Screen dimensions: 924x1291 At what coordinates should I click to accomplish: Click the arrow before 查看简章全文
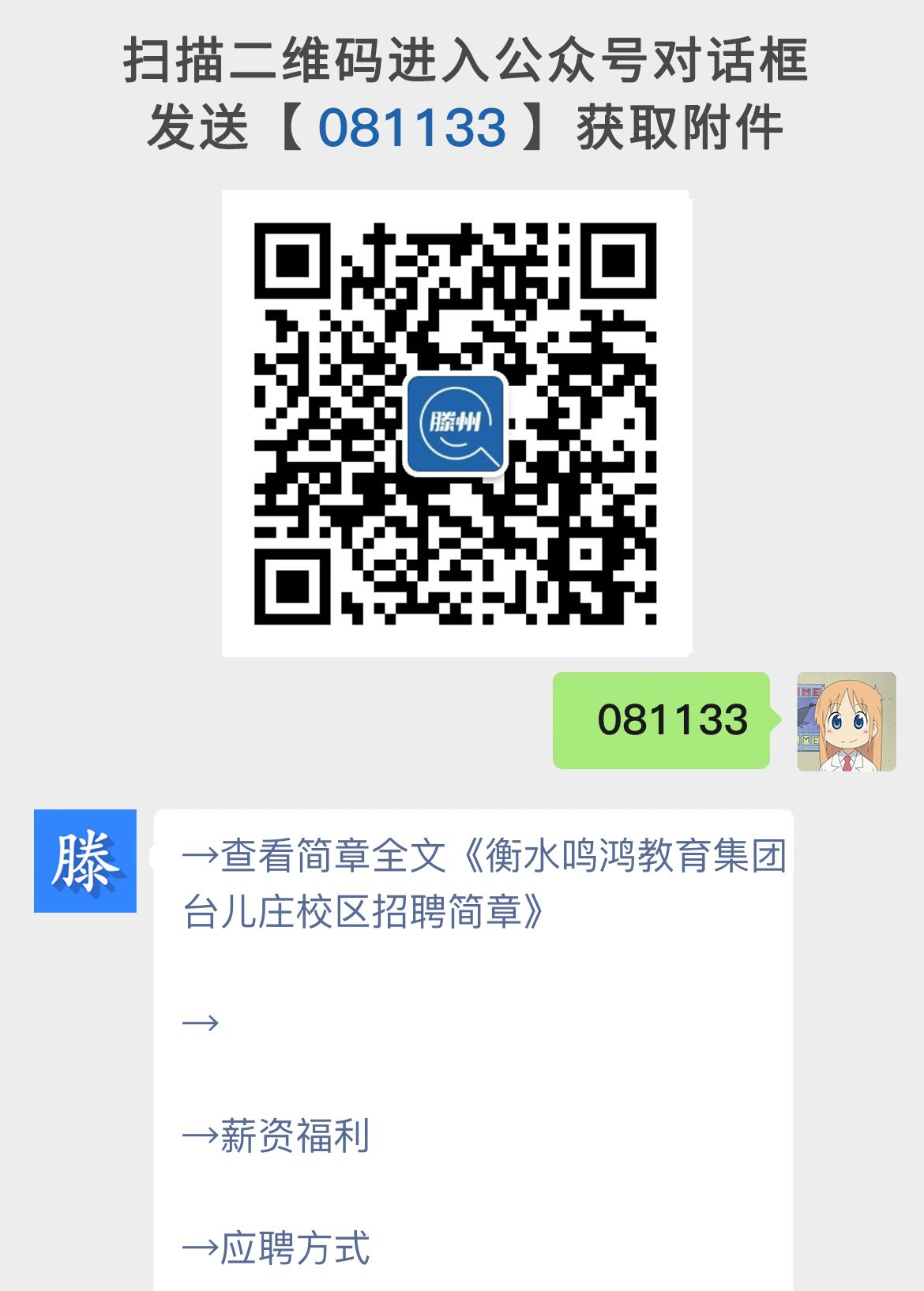pyautogui.click(x=199, y=859)
